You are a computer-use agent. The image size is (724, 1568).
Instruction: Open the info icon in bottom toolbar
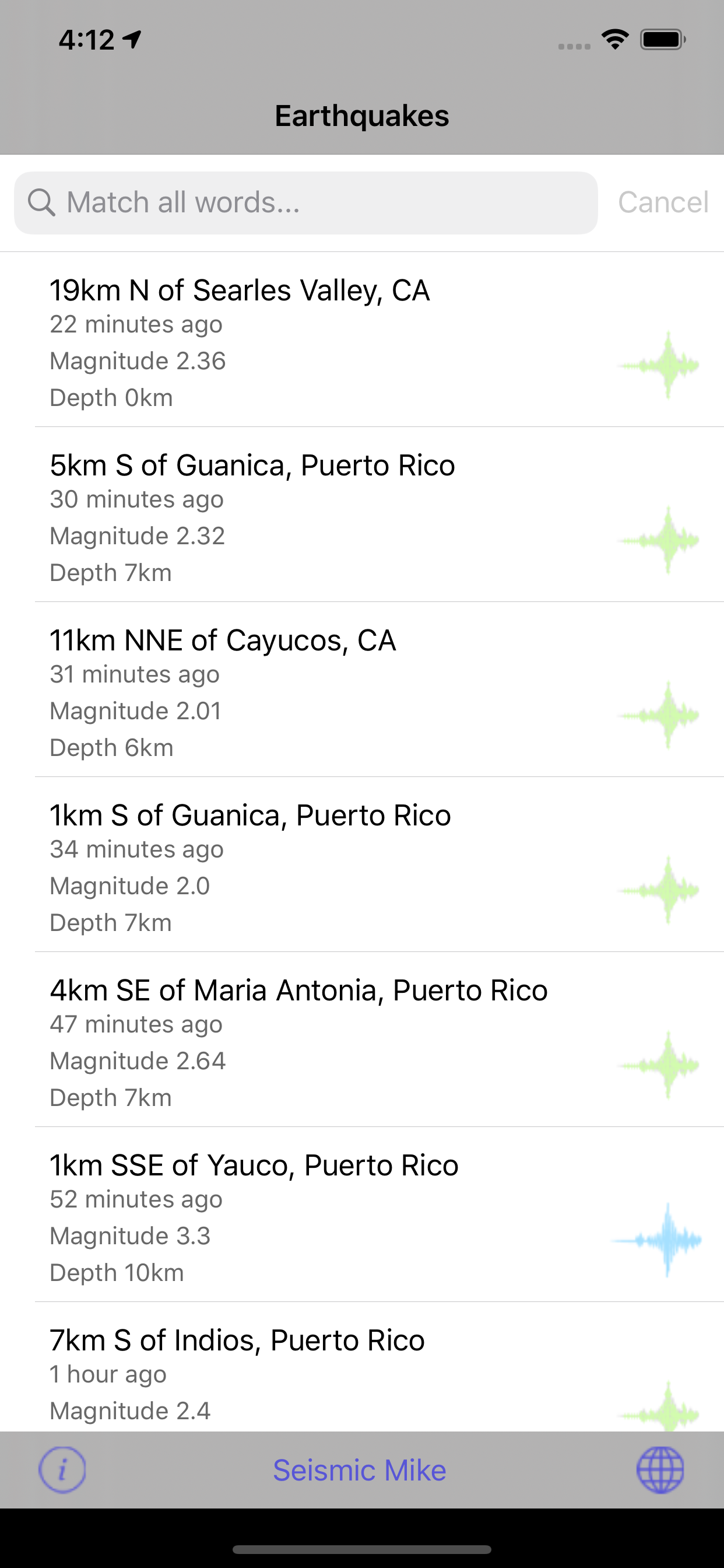pos(62,1470)
